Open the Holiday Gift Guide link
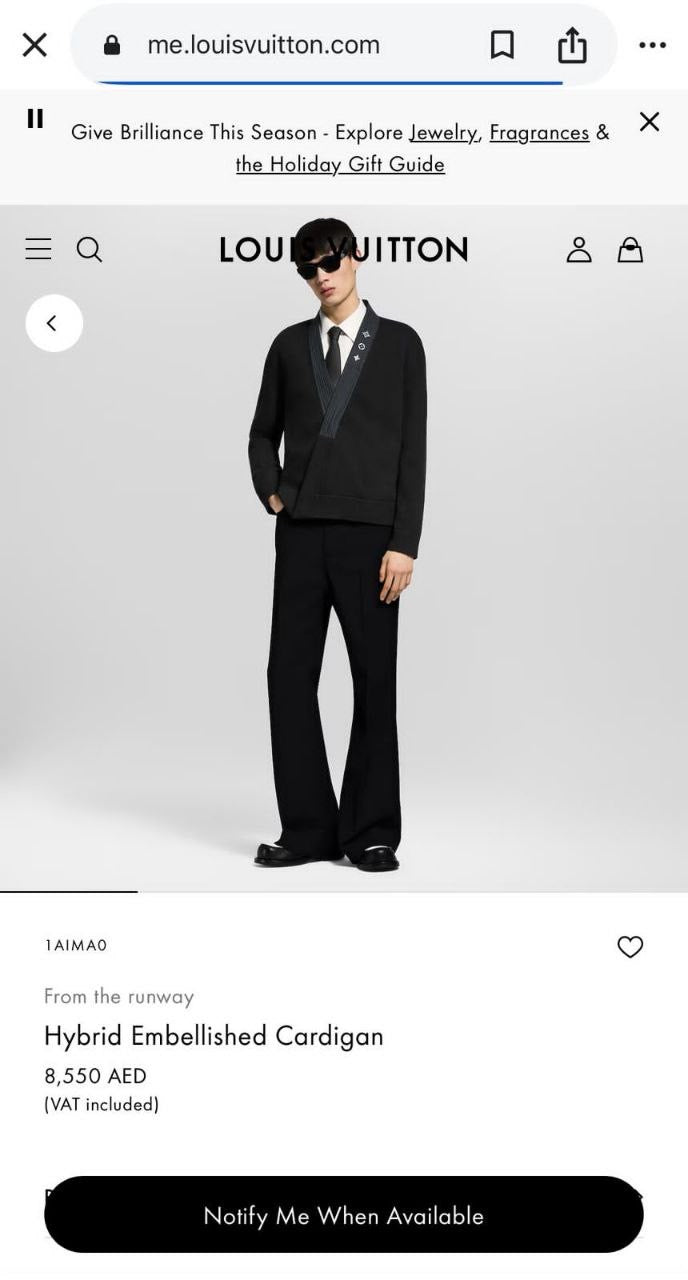This screenshot has width=688, height=1280. pyautogui.click(x=340, y=164)
